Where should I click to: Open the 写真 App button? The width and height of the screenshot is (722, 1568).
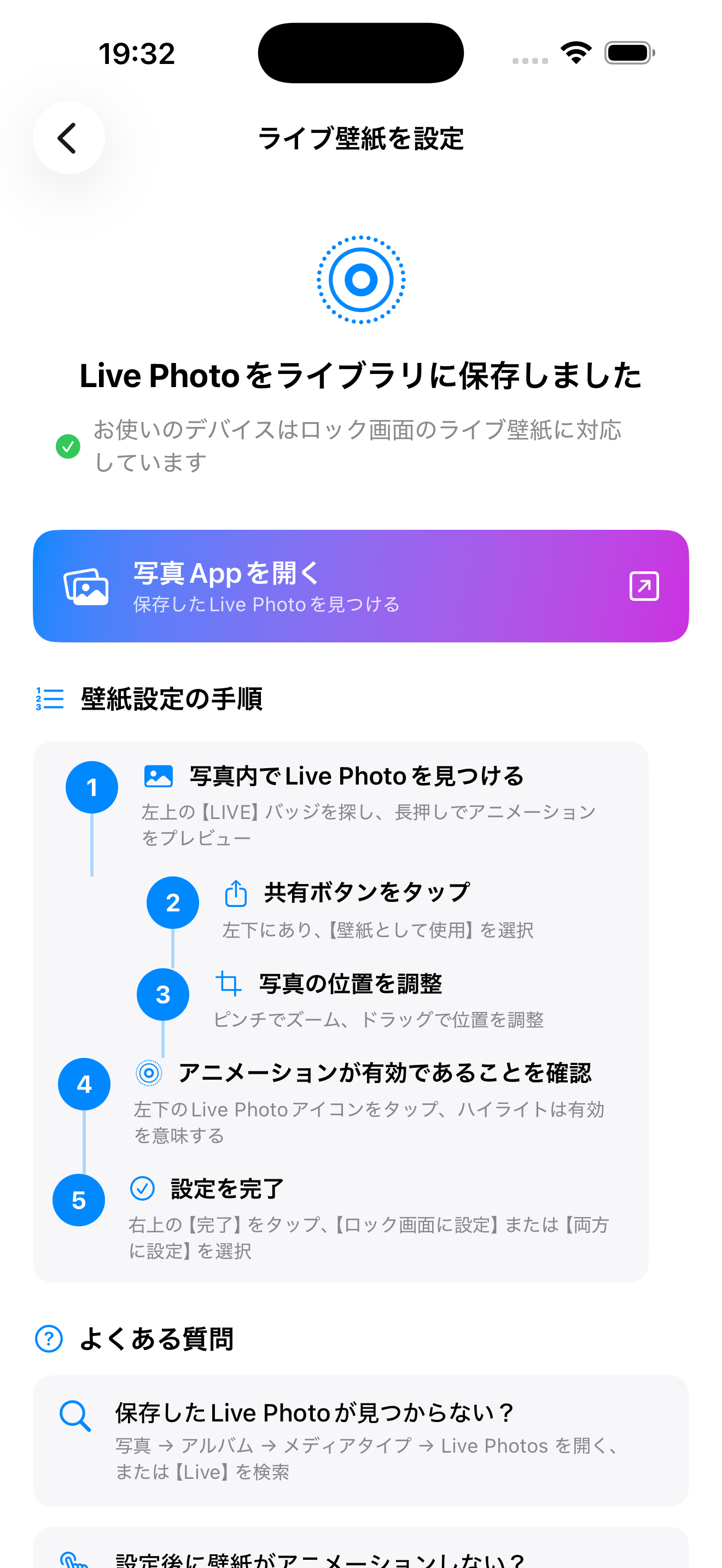tap(360, 586)
